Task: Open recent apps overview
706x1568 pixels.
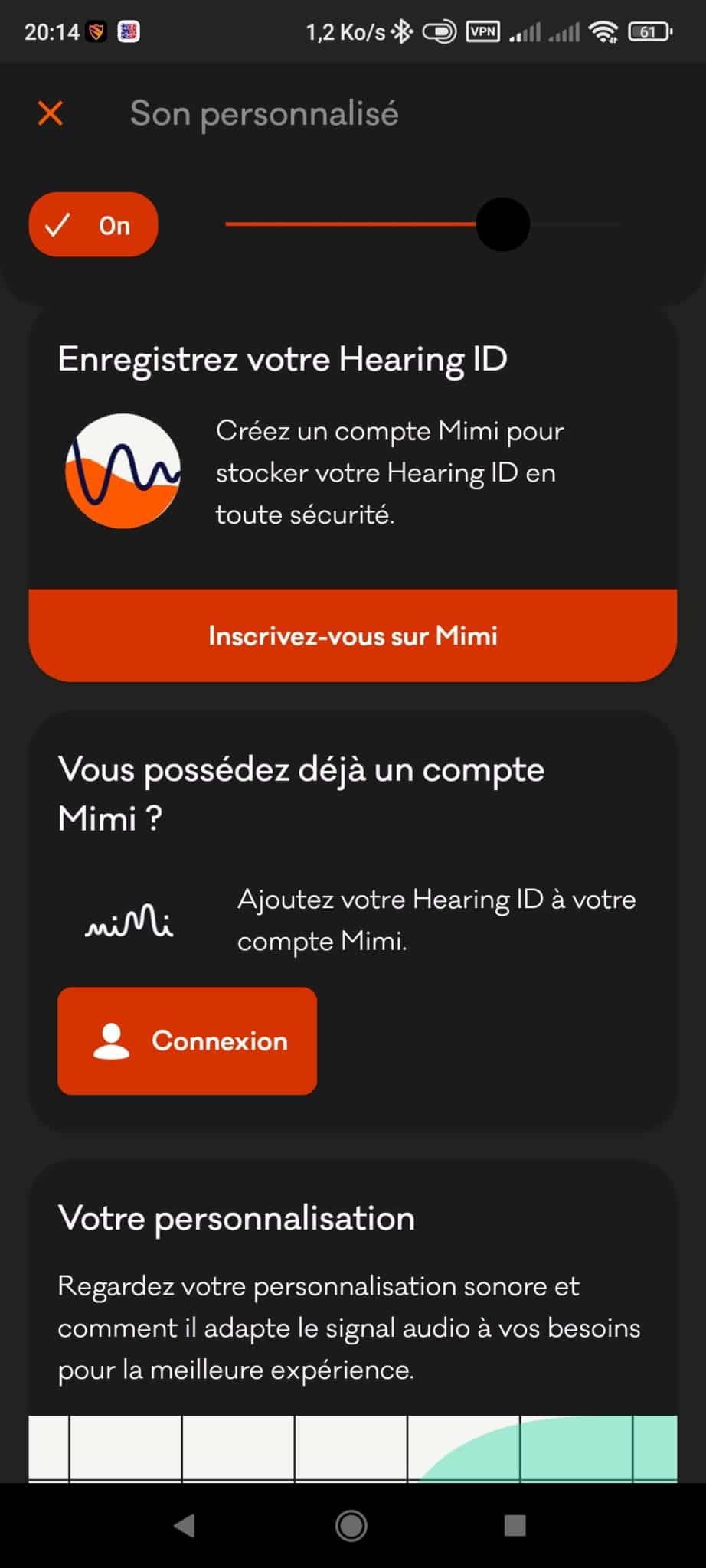Action: click(515, 1526)
